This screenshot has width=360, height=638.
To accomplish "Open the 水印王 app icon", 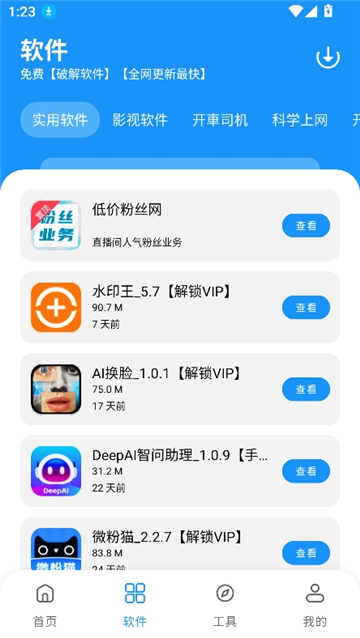I will (56, 307).
